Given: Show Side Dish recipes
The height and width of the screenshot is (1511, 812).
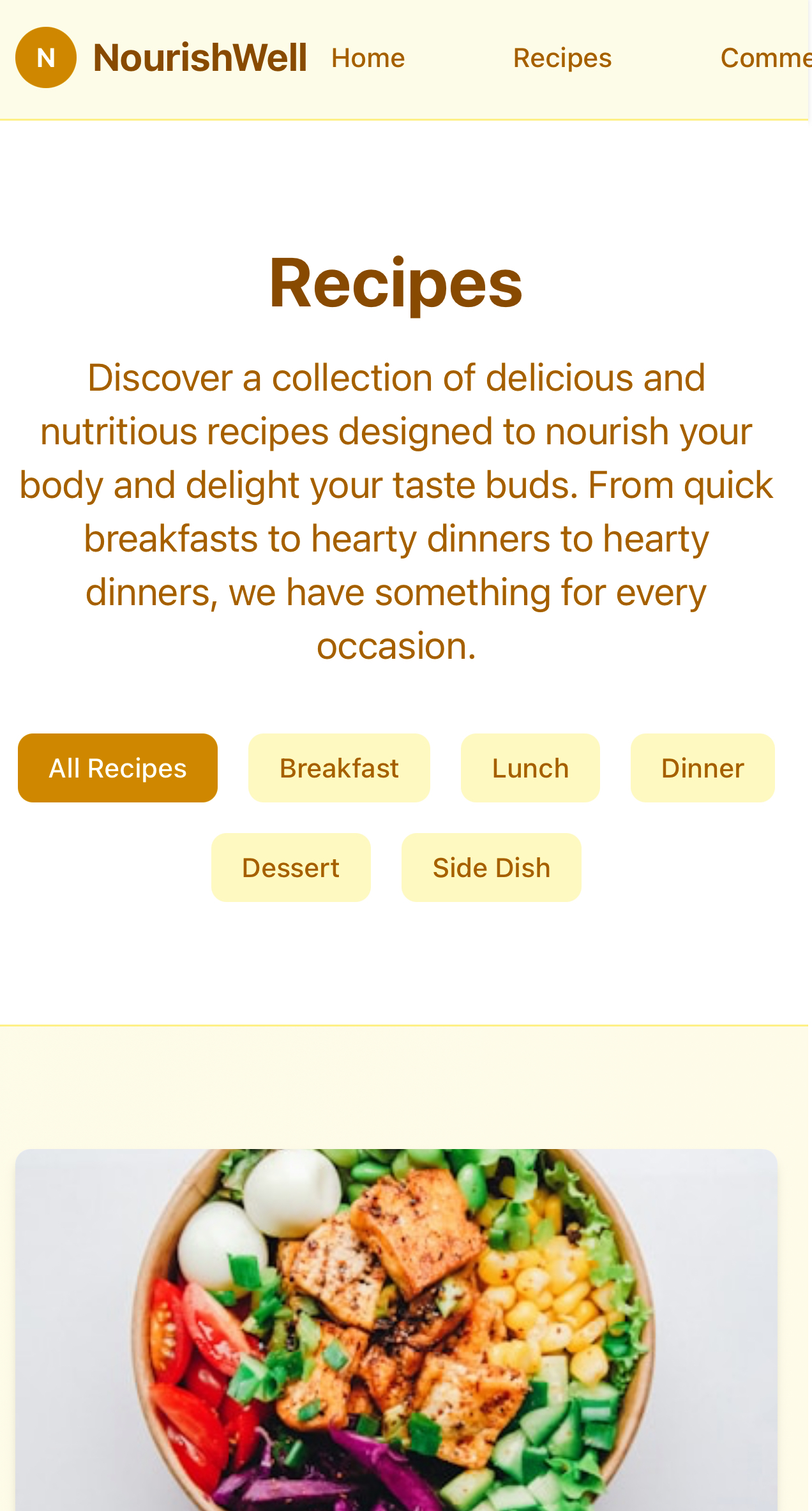Looking at the screenshot, I should [x=491, y=868].
